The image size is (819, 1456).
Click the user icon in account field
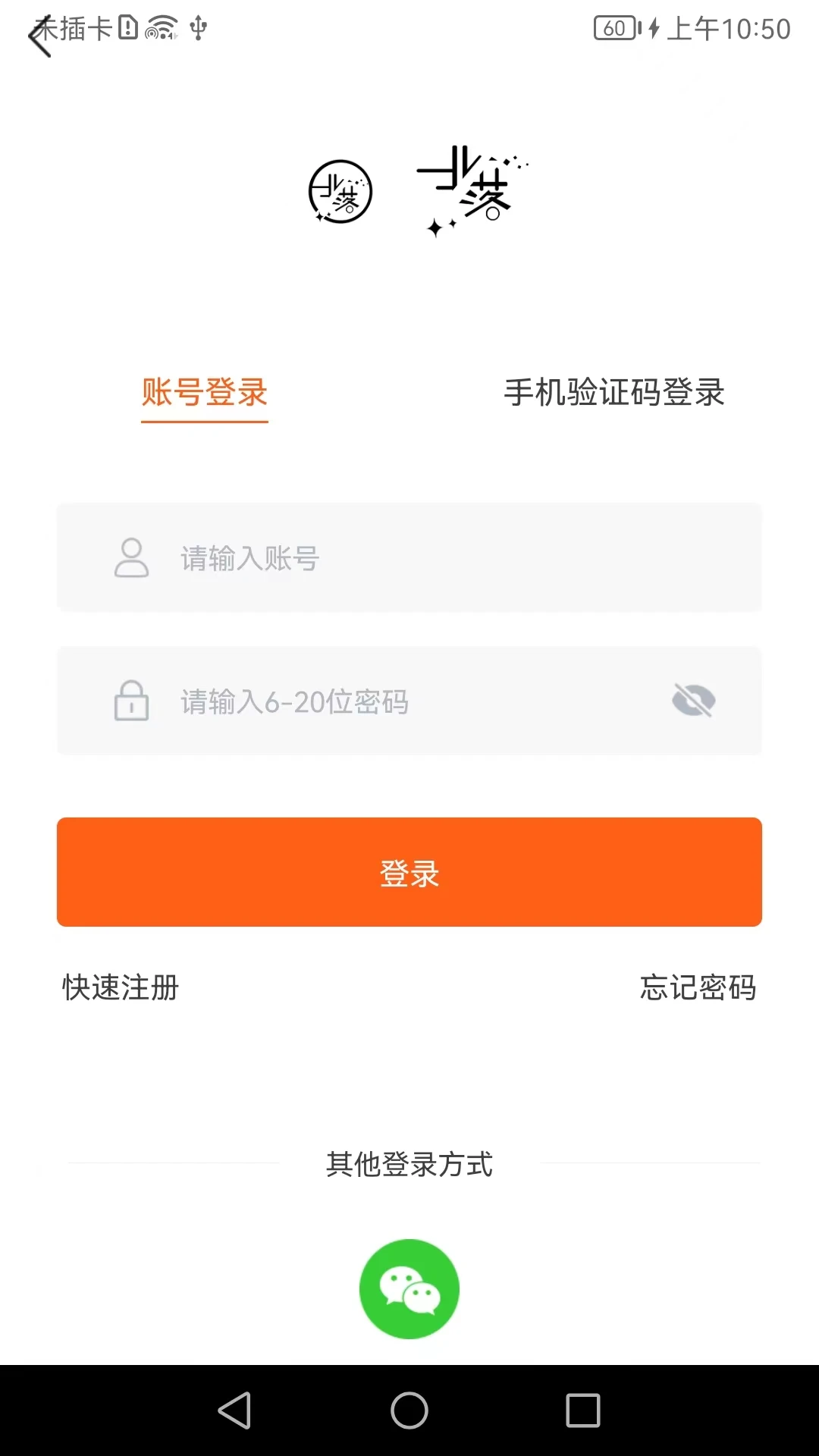click(x=131, y=557)
